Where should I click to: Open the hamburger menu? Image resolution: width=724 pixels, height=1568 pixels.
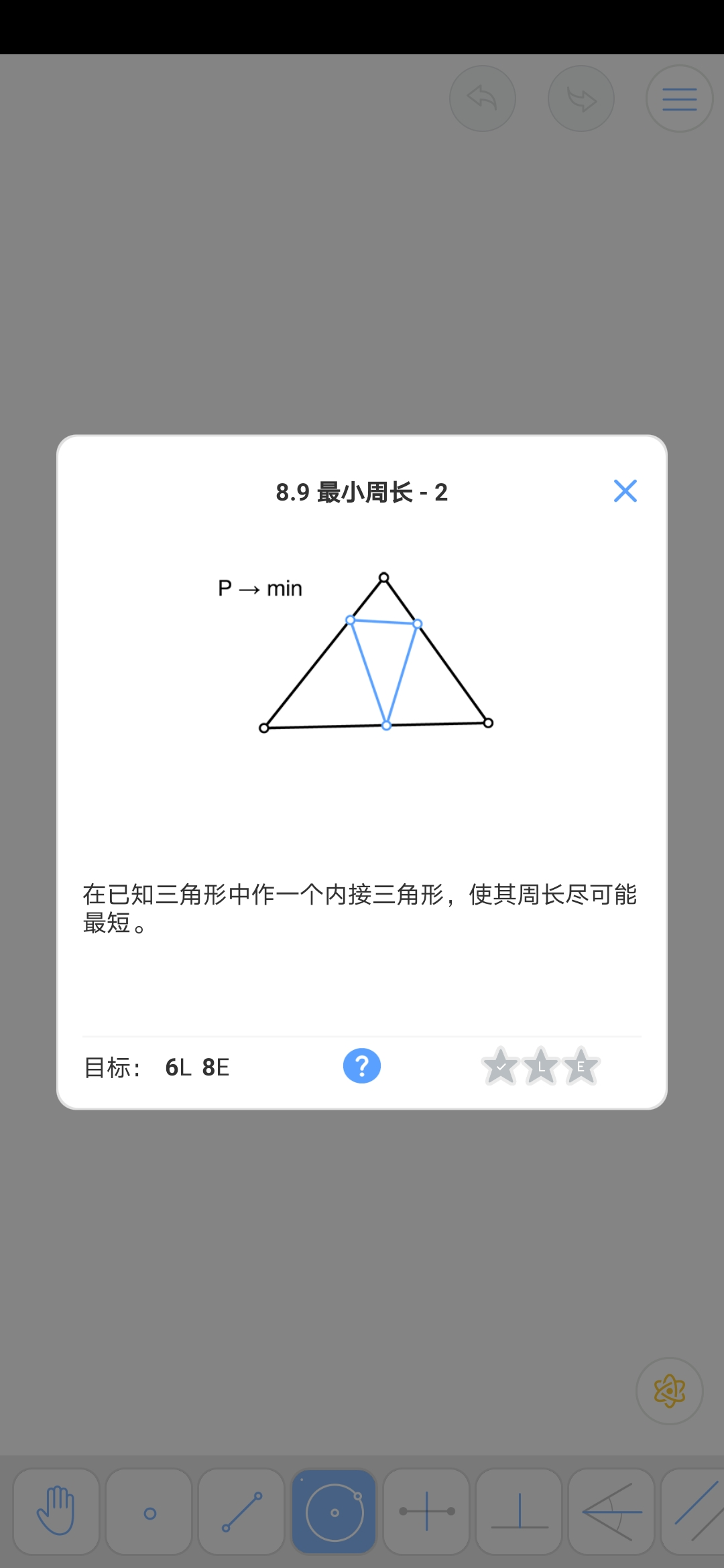coord(679,99)
